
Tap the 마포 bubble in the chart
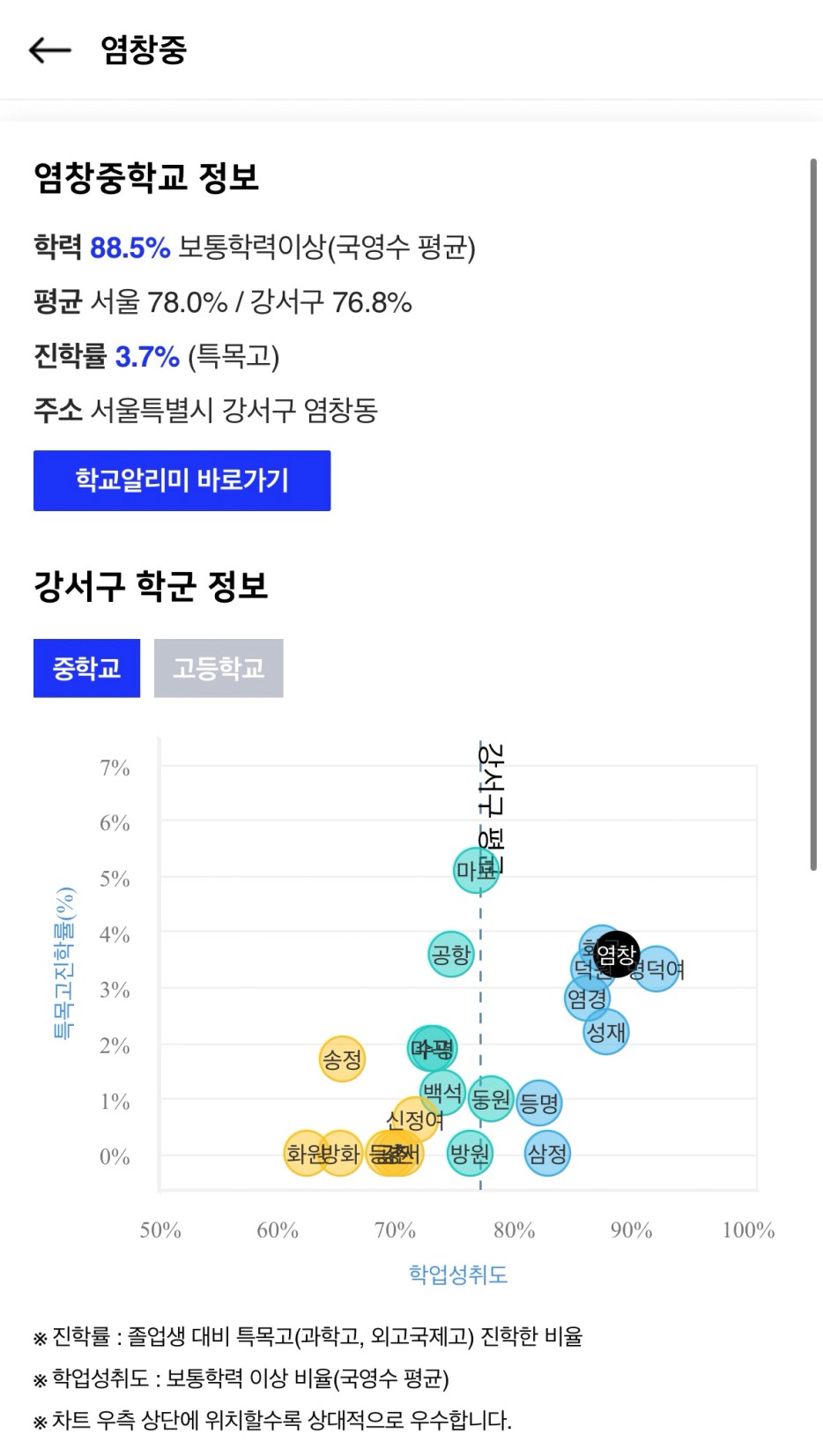(x=476, y=871)
